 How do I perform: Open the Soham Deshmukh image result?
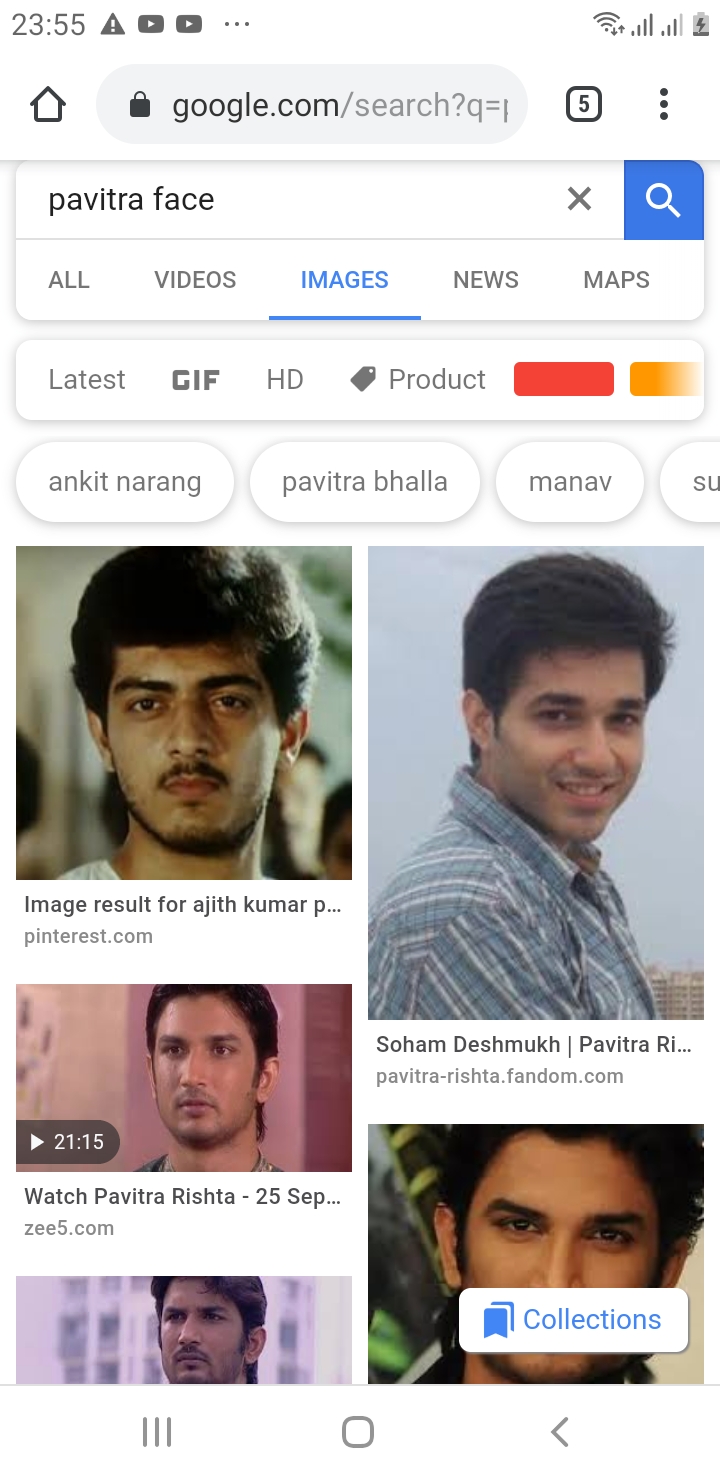[x=535, y=782]
